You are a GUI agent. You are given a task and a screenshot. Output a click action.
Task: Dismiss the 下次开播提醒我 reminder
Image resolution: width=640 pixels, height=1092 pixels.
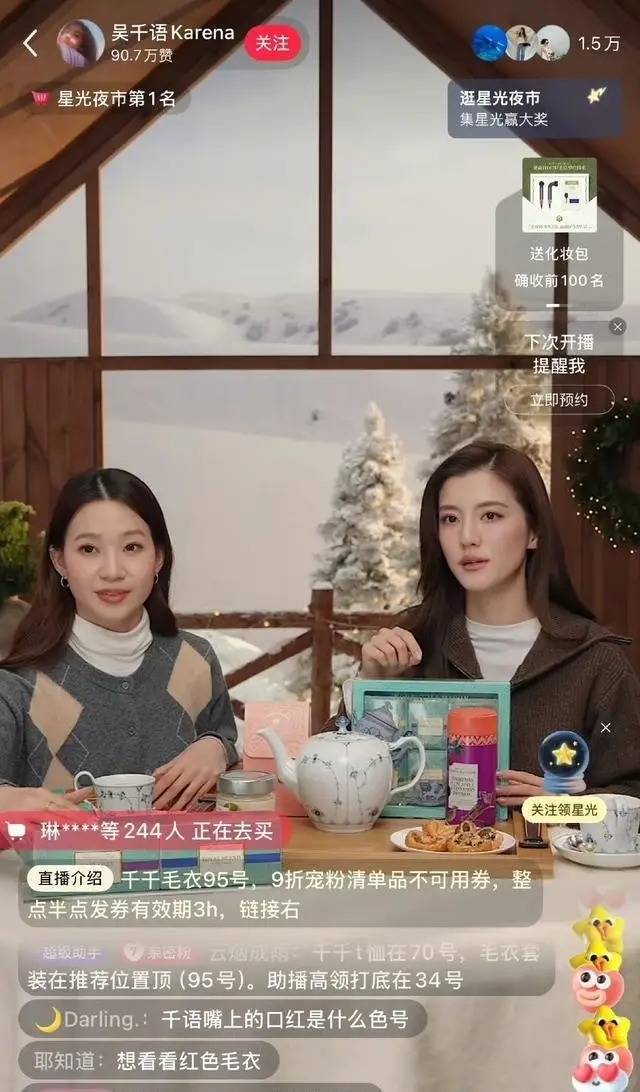[617, 326]
